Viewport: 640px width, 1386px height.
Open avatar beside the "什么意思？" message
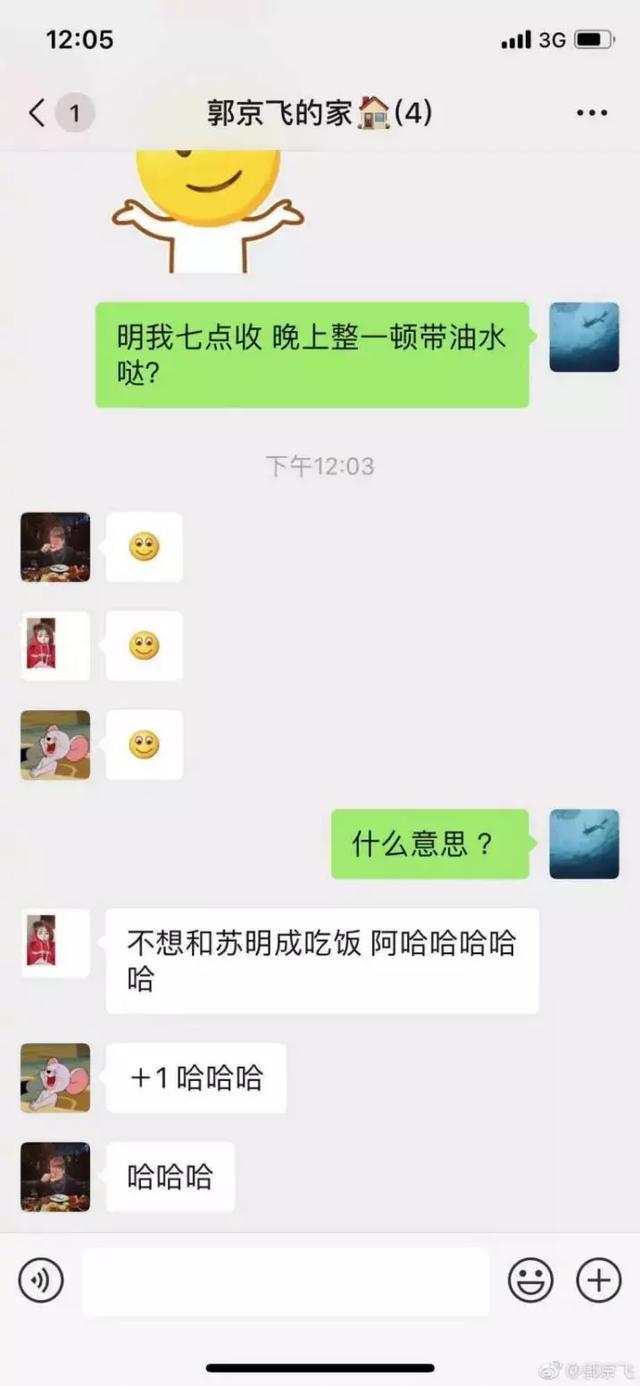click(584, 844)
